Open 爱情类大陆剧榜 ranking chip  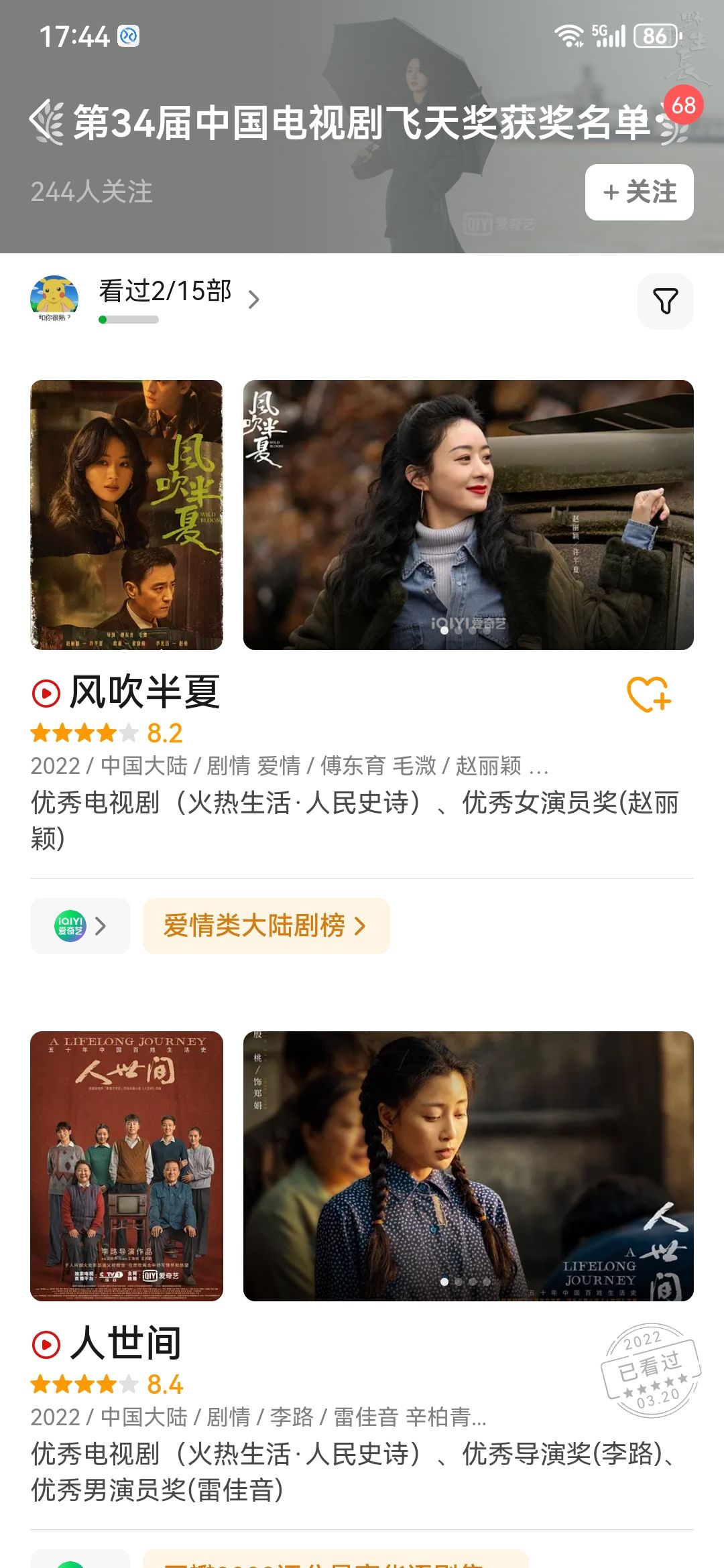[265, 926]
